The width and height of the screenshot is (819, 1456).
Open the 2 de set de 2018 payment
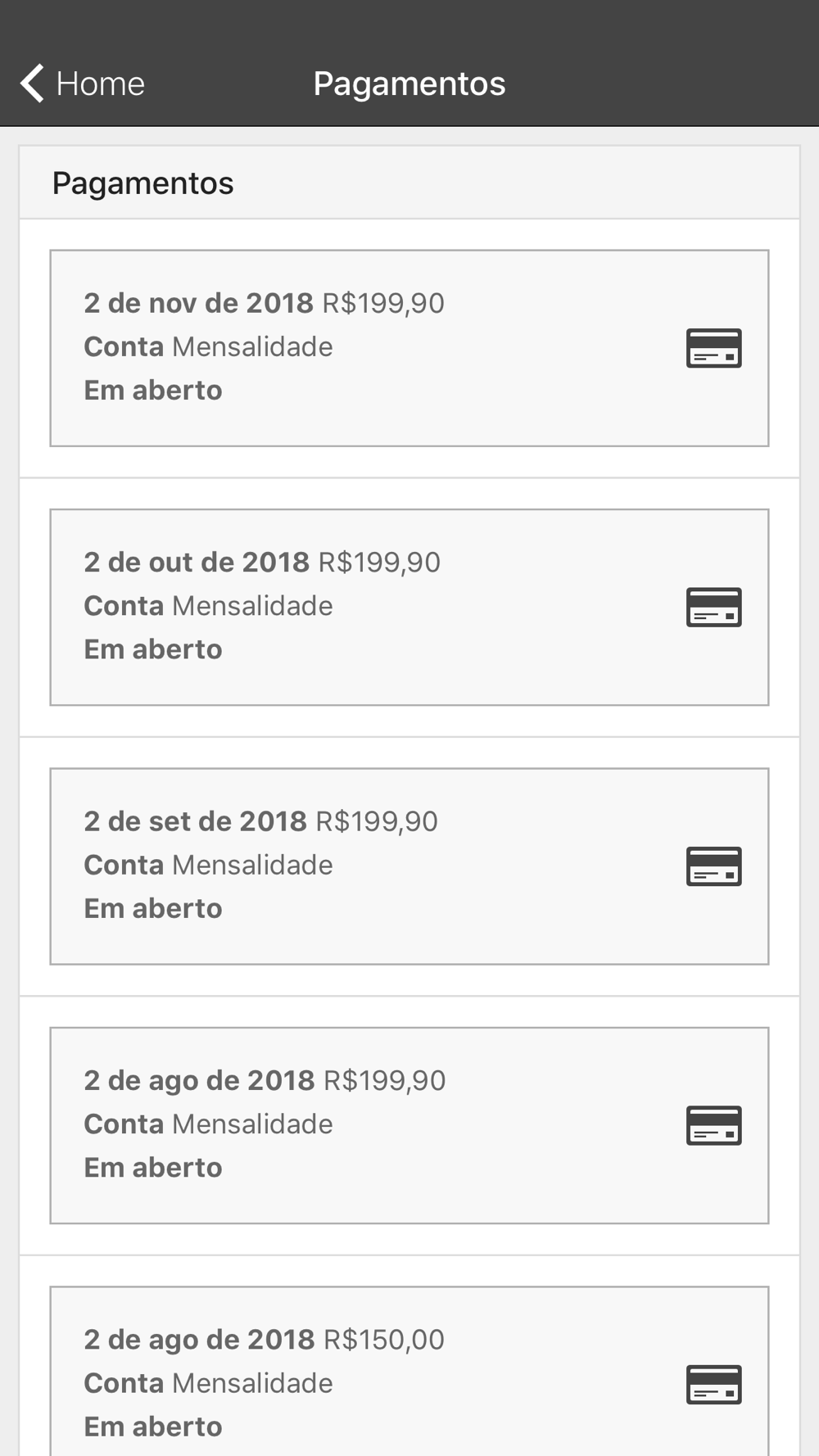coord(409,866)
